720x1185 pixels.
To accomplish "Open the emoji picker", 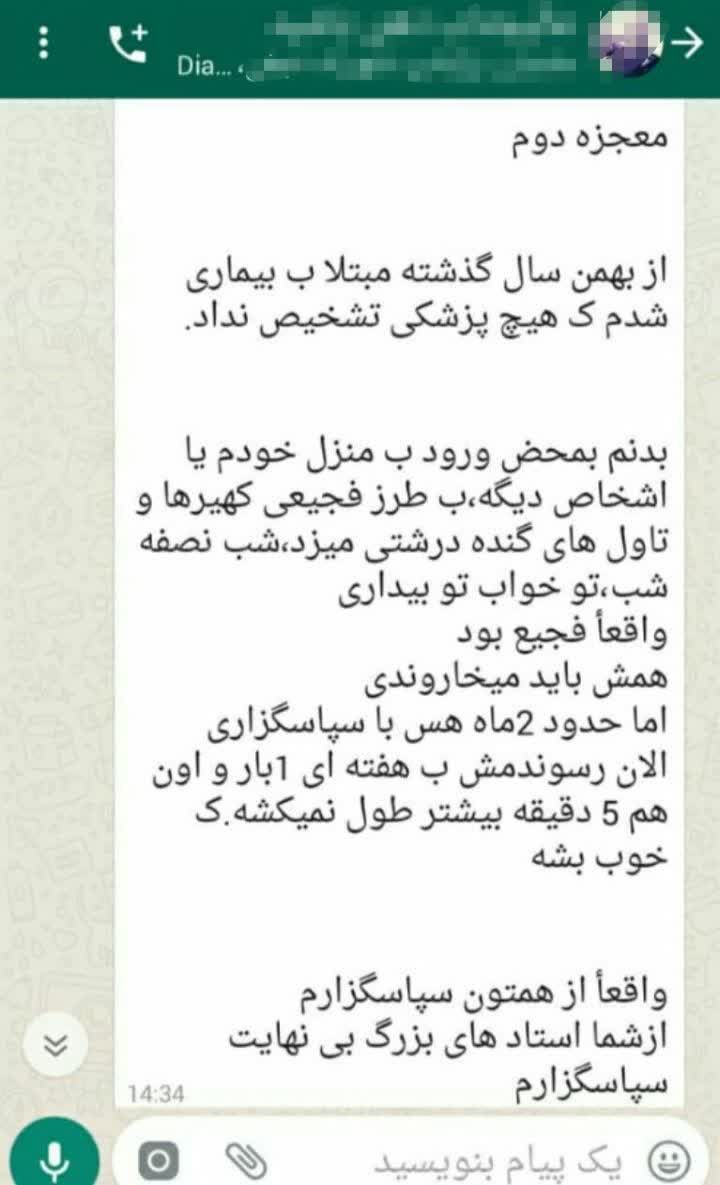I will (x=670, y=1160).
